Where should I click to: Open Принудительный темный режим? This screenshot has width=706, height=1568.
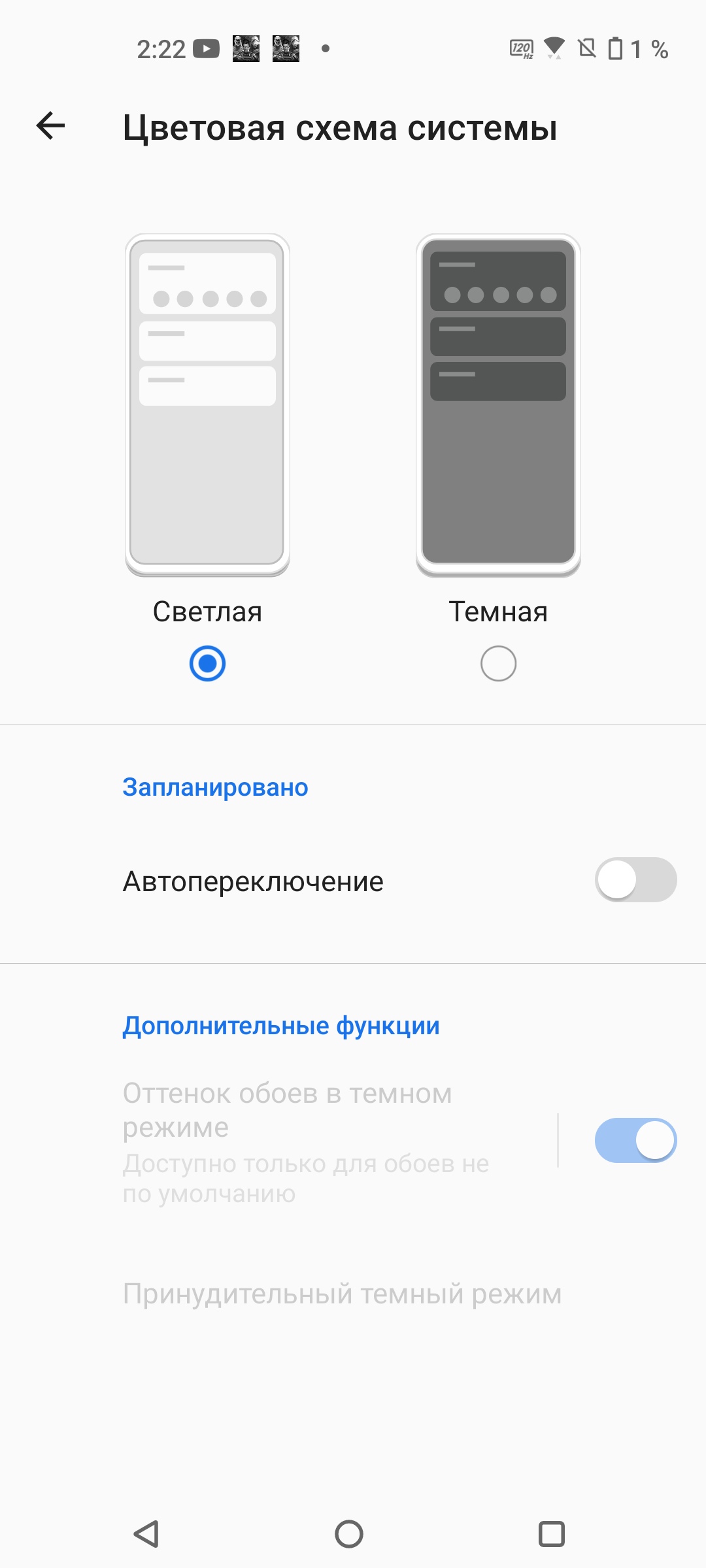[342, 1294]
